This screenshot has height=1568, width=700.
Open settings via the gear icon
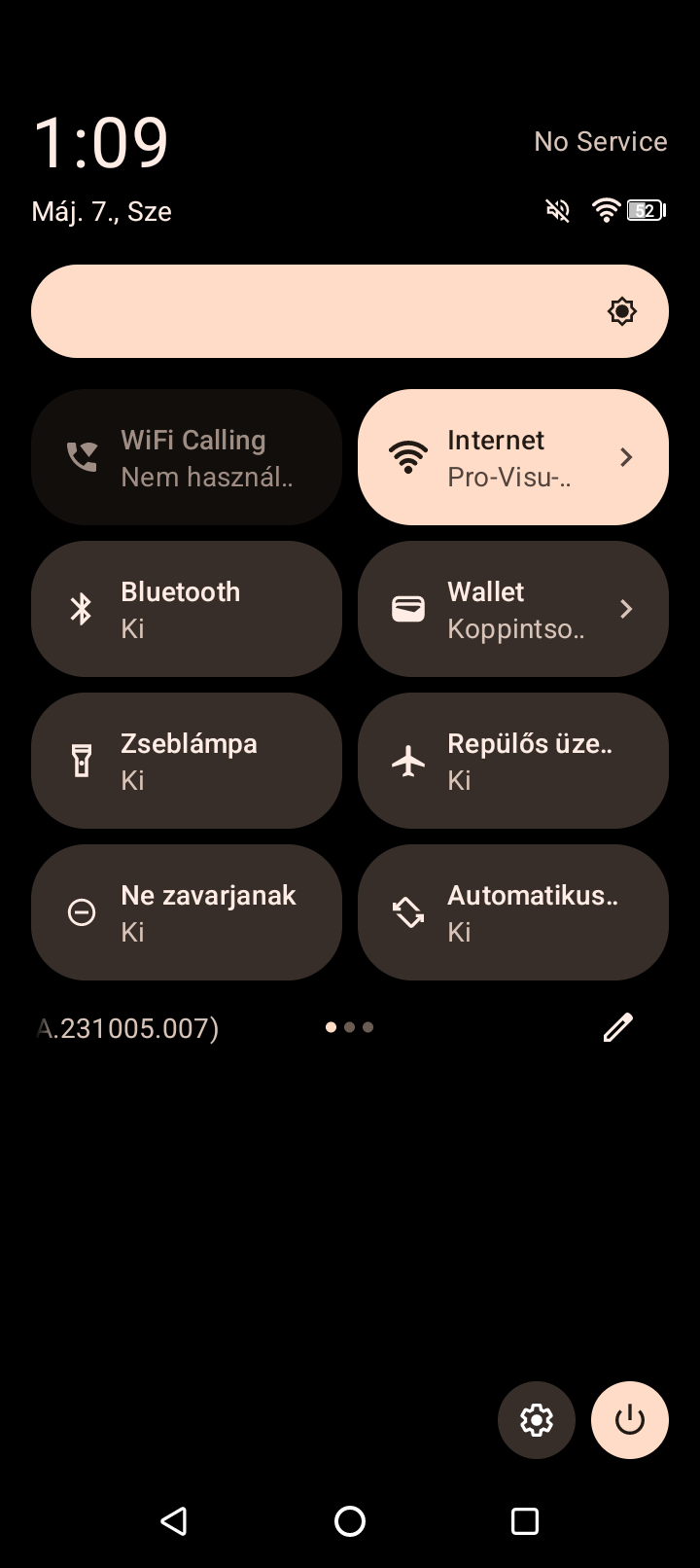537,1420
